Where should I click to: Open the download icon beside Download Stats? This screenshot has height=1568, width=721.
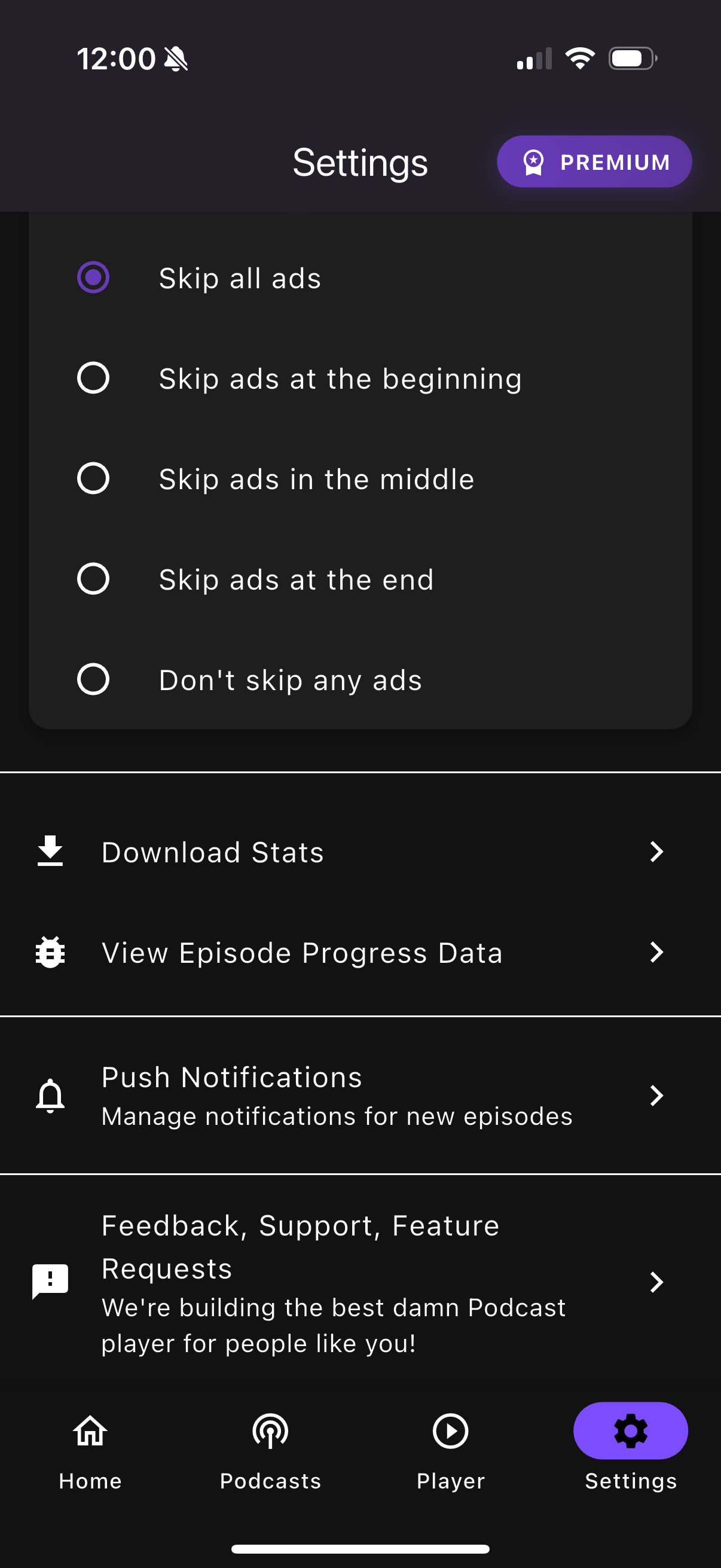50,851
